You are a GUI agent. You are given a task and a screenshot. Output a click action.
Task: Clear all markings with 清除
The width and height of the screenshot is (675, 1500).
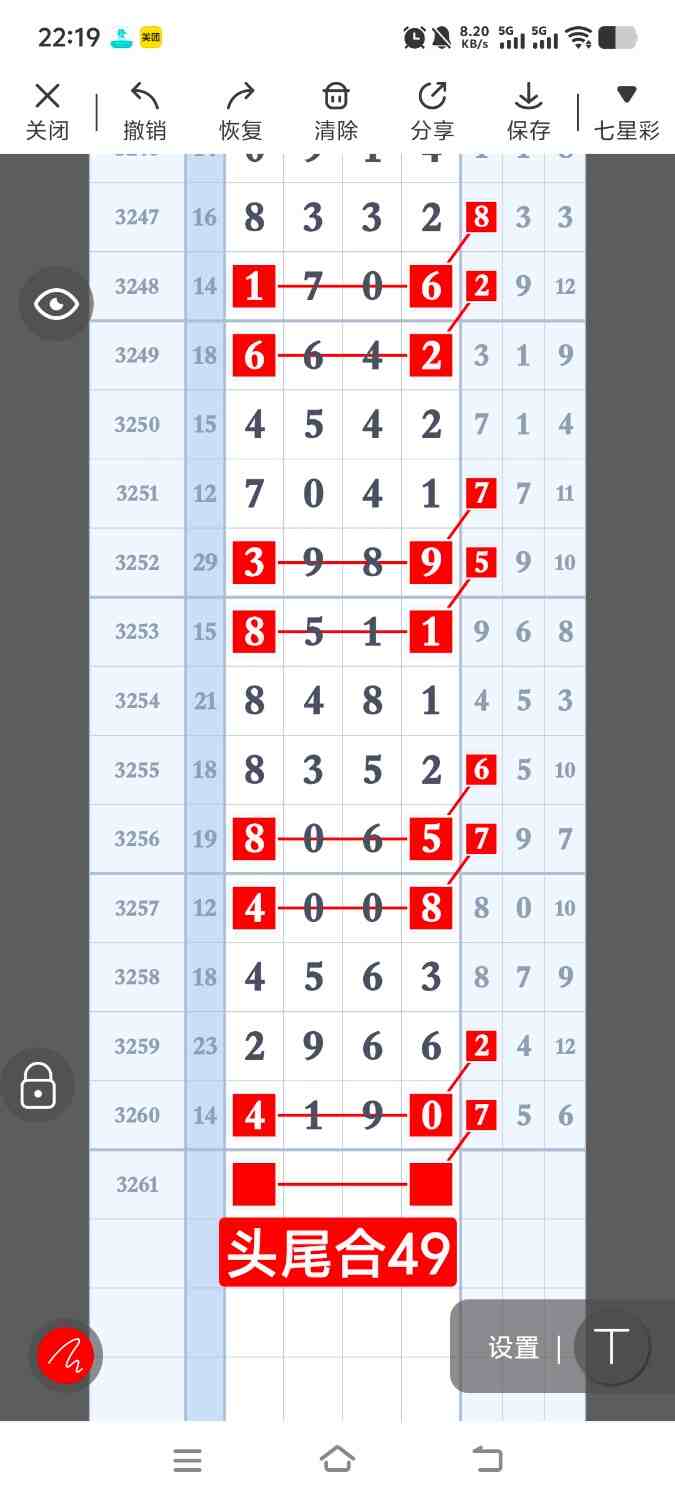point(336,111)
